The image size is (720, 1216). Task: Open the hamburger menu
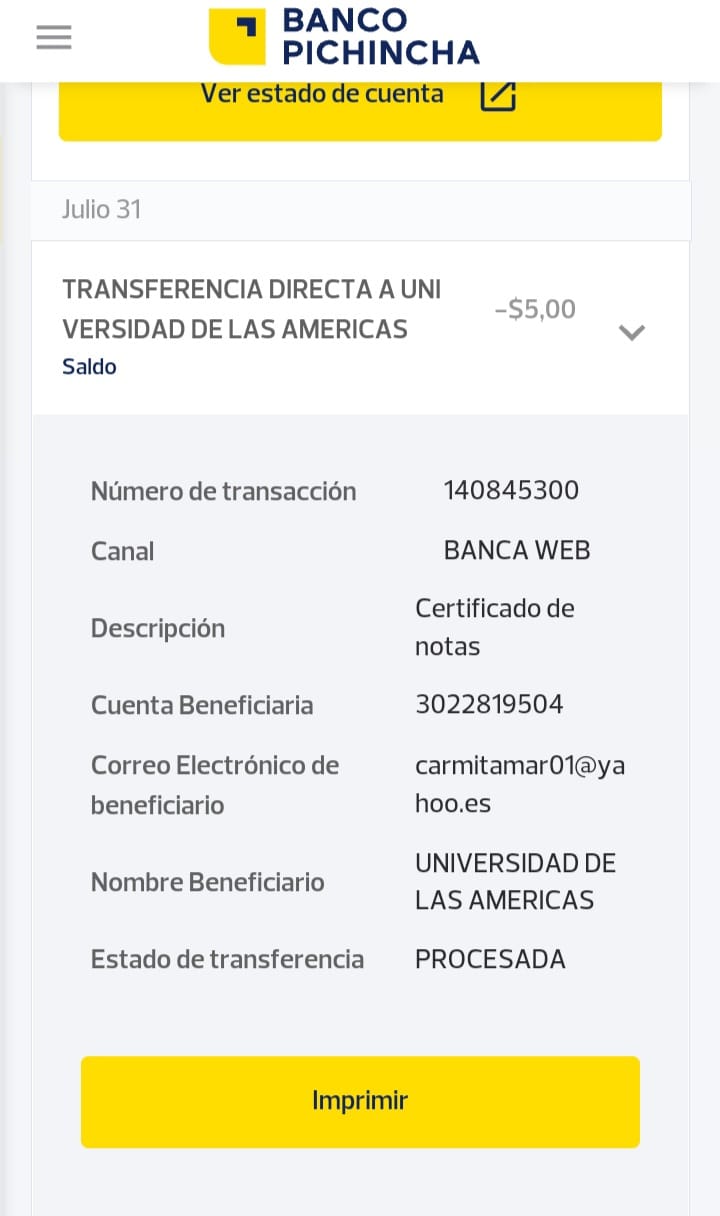[x=54, y=38]
